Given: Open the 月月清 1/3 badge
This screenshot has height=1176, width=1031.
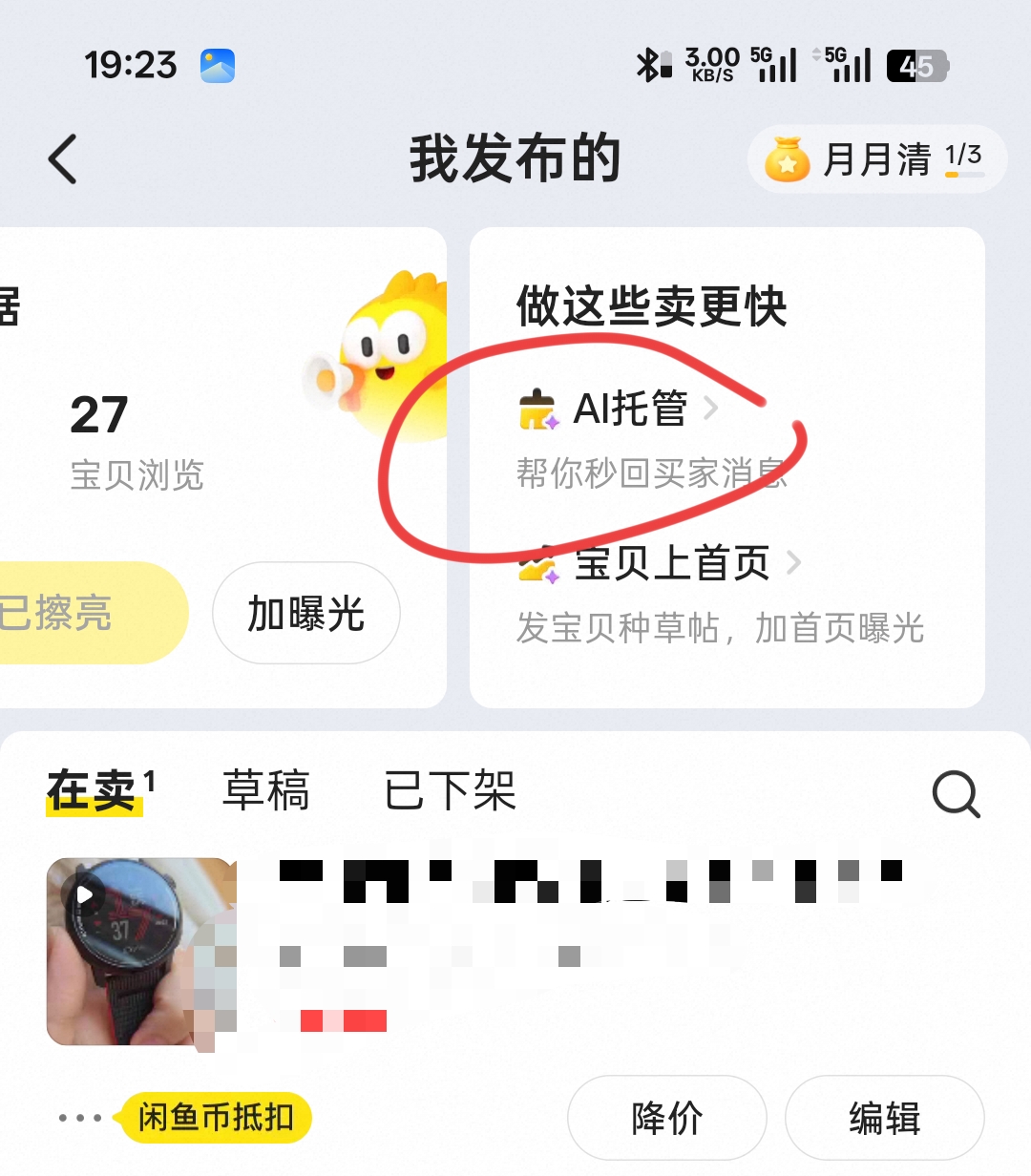Looking at the screenshot, I should point(876,159).
